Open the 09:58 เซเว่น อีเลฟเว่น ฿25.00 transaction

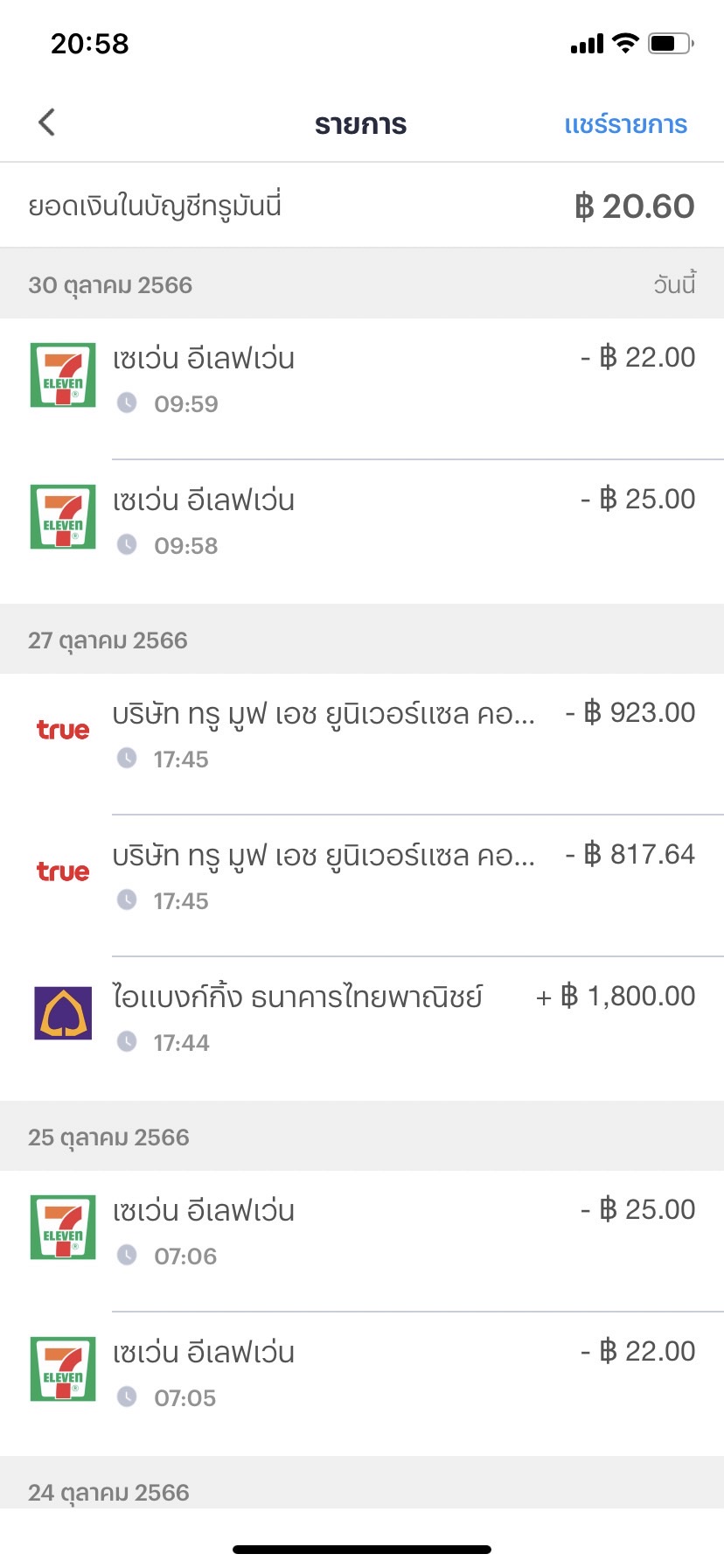(362, 521)
